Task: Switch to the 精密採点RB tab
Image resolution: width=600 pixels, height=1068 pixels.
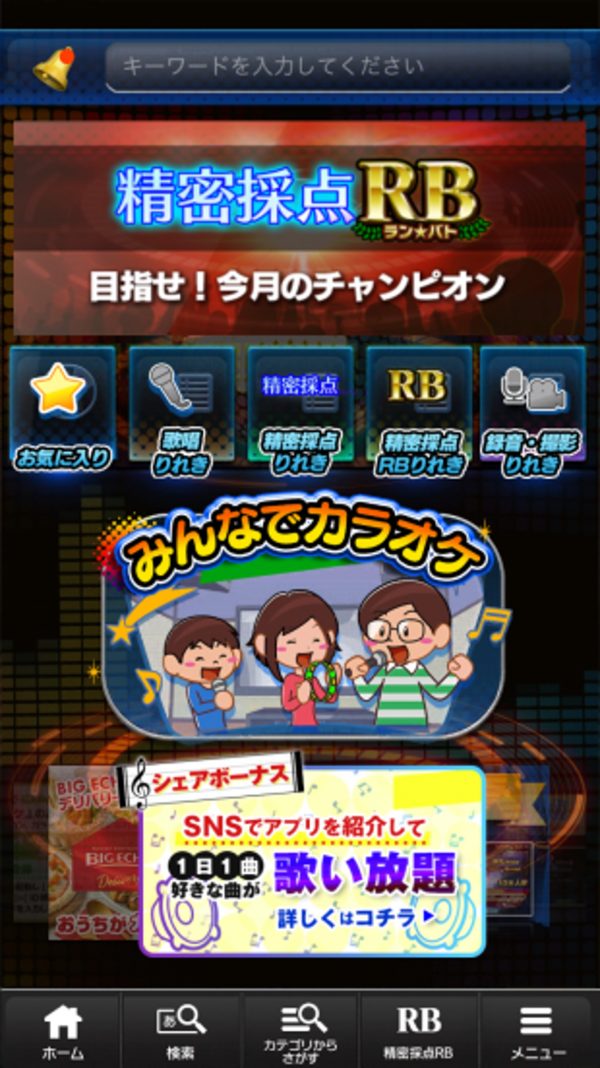Action: click(x=419, y=1030)
